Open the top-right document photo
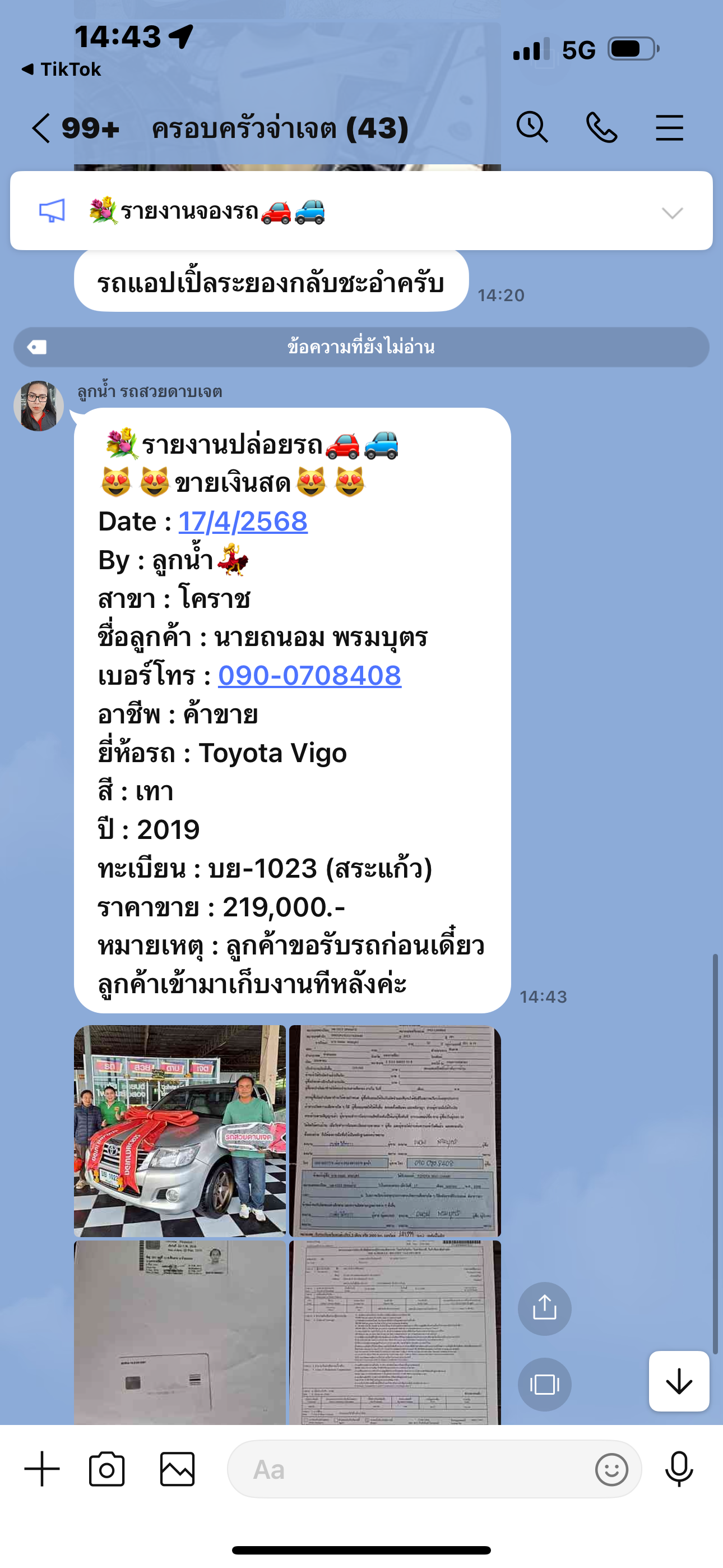The width and height of the screenshot is (723, 1568). click(x=395, y=1131)
